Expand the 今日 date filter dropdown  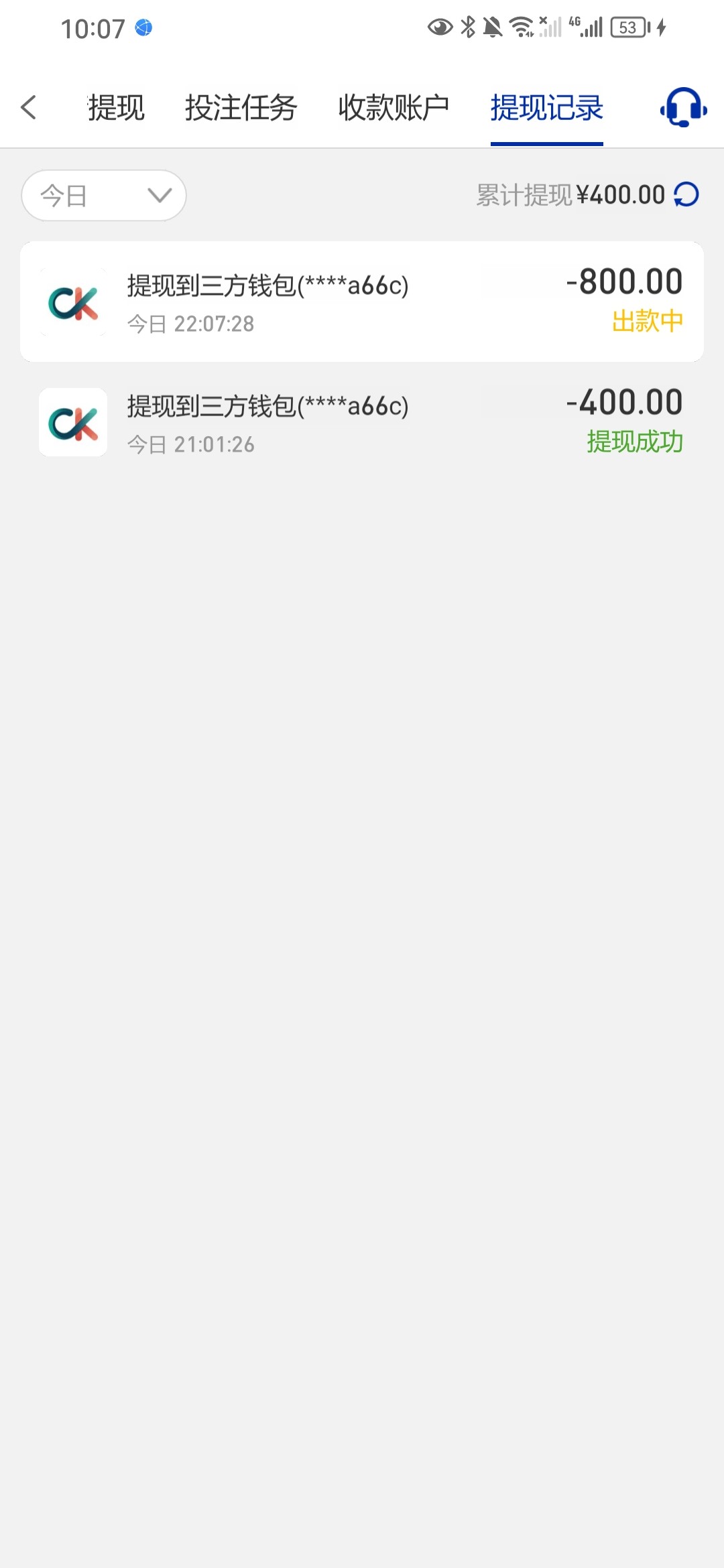click(104, 195)
